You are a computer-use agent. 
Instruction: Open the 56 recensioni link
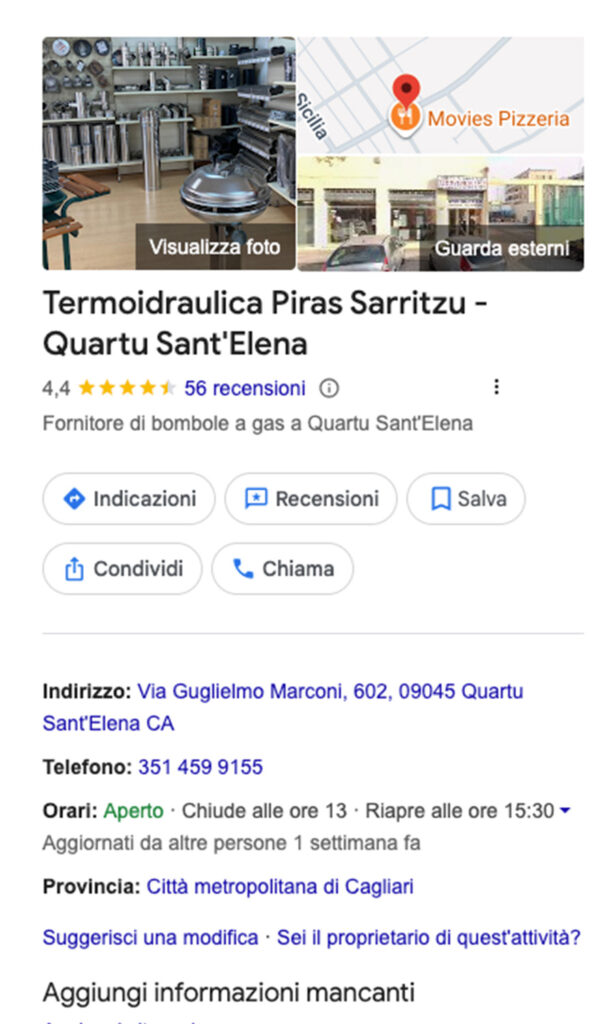coord(245,388)
